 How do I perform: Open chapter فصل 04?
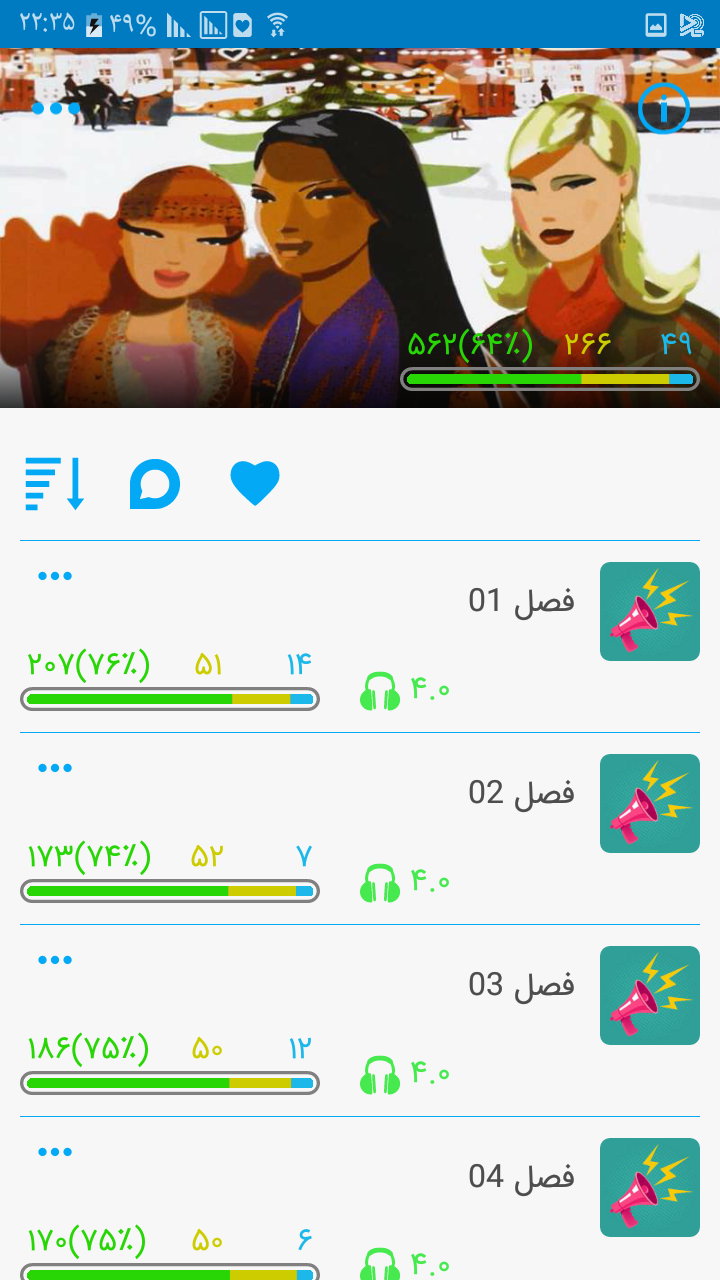coord(360,1199)
